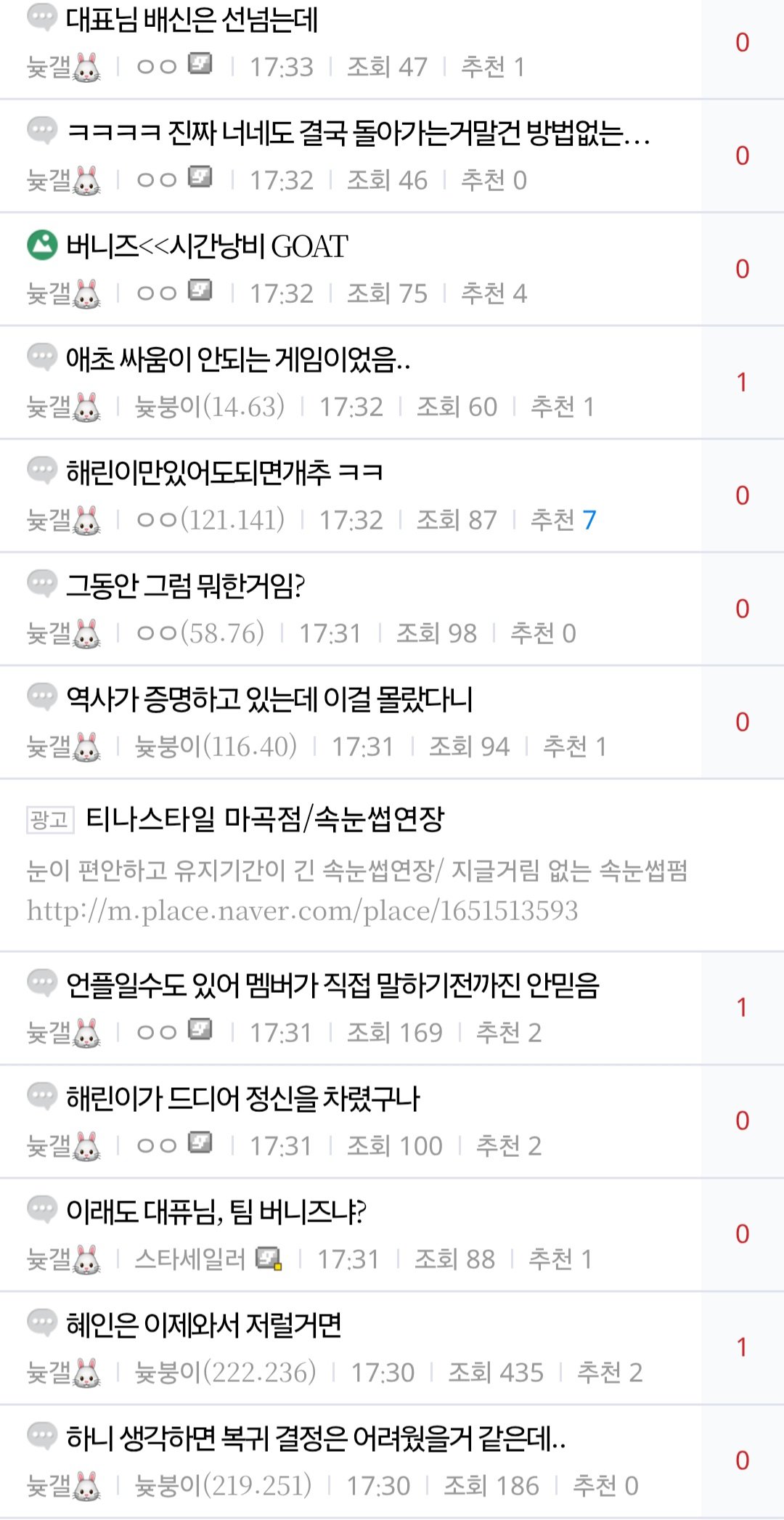
Task: Open the post '해린이가 드디어 정신을 차렸구나'
Action: 243,1100
